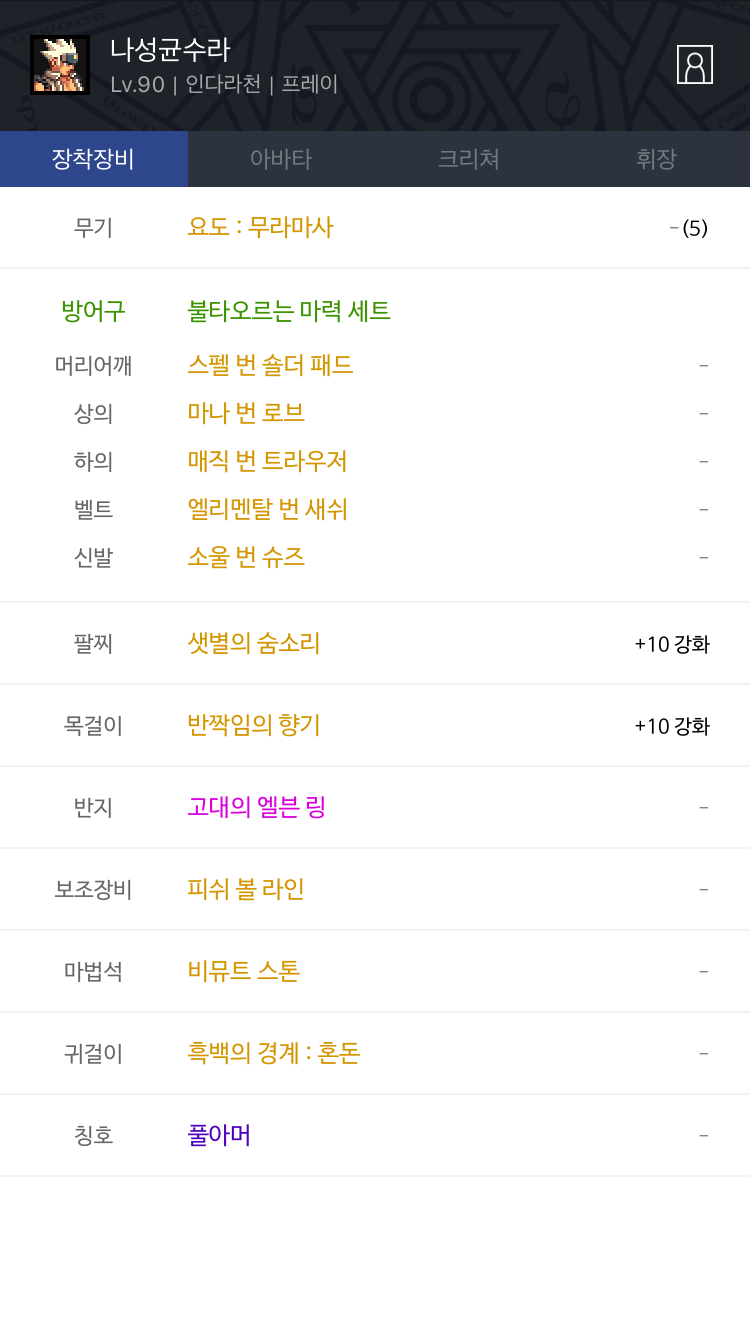This screenshot has width=750, height=1334.
Task: View the 불타오르는 마력 세트 armor set
Action: pos(289,311)
